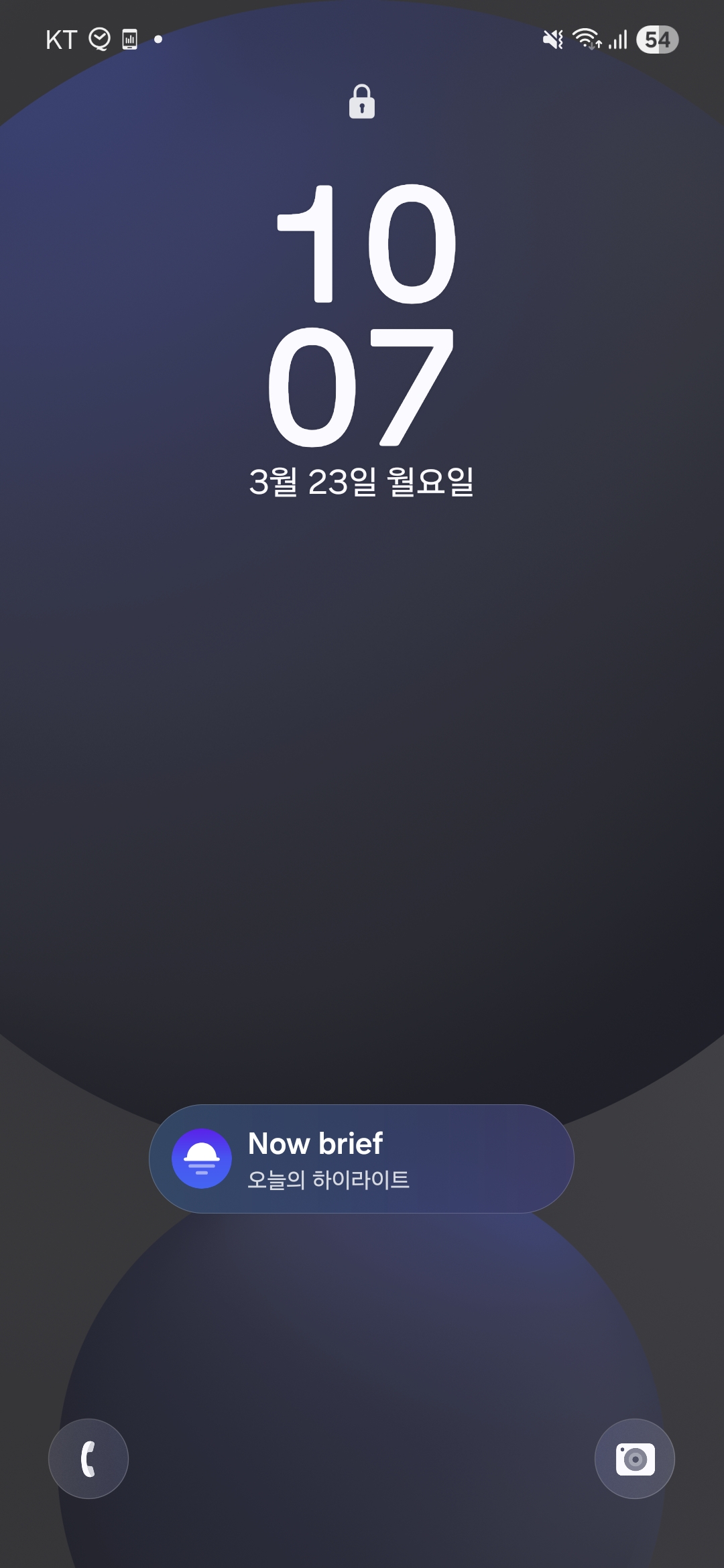Tap the lock icon to unlock
724x1568 pixels.
tap(362, 101)
